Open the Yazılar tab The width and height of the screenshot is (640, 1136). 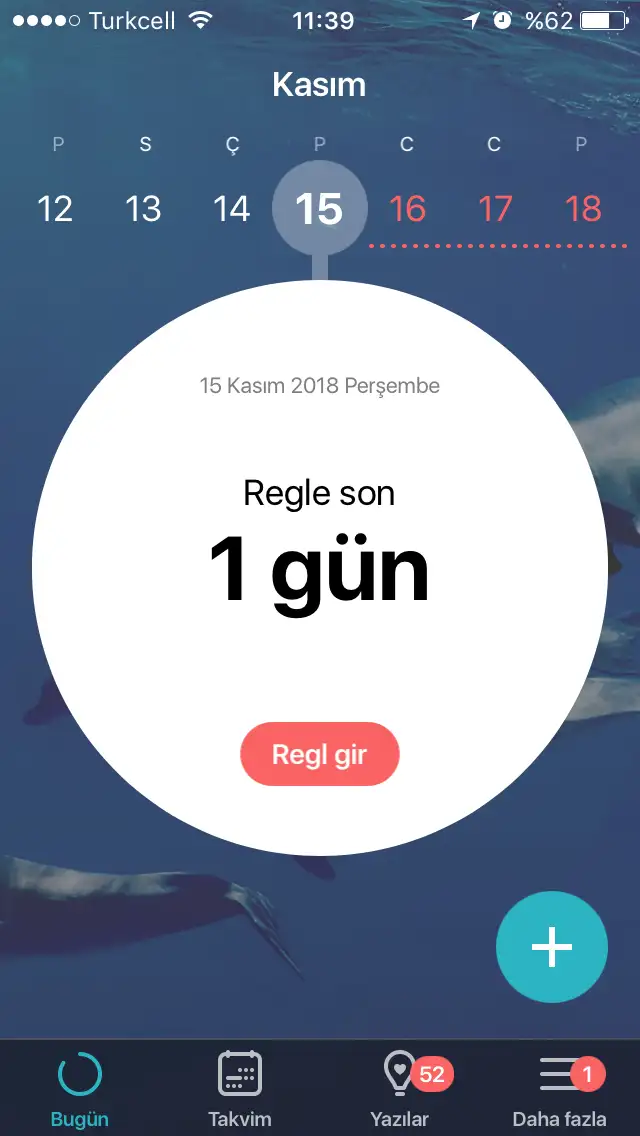[400, 1088]
